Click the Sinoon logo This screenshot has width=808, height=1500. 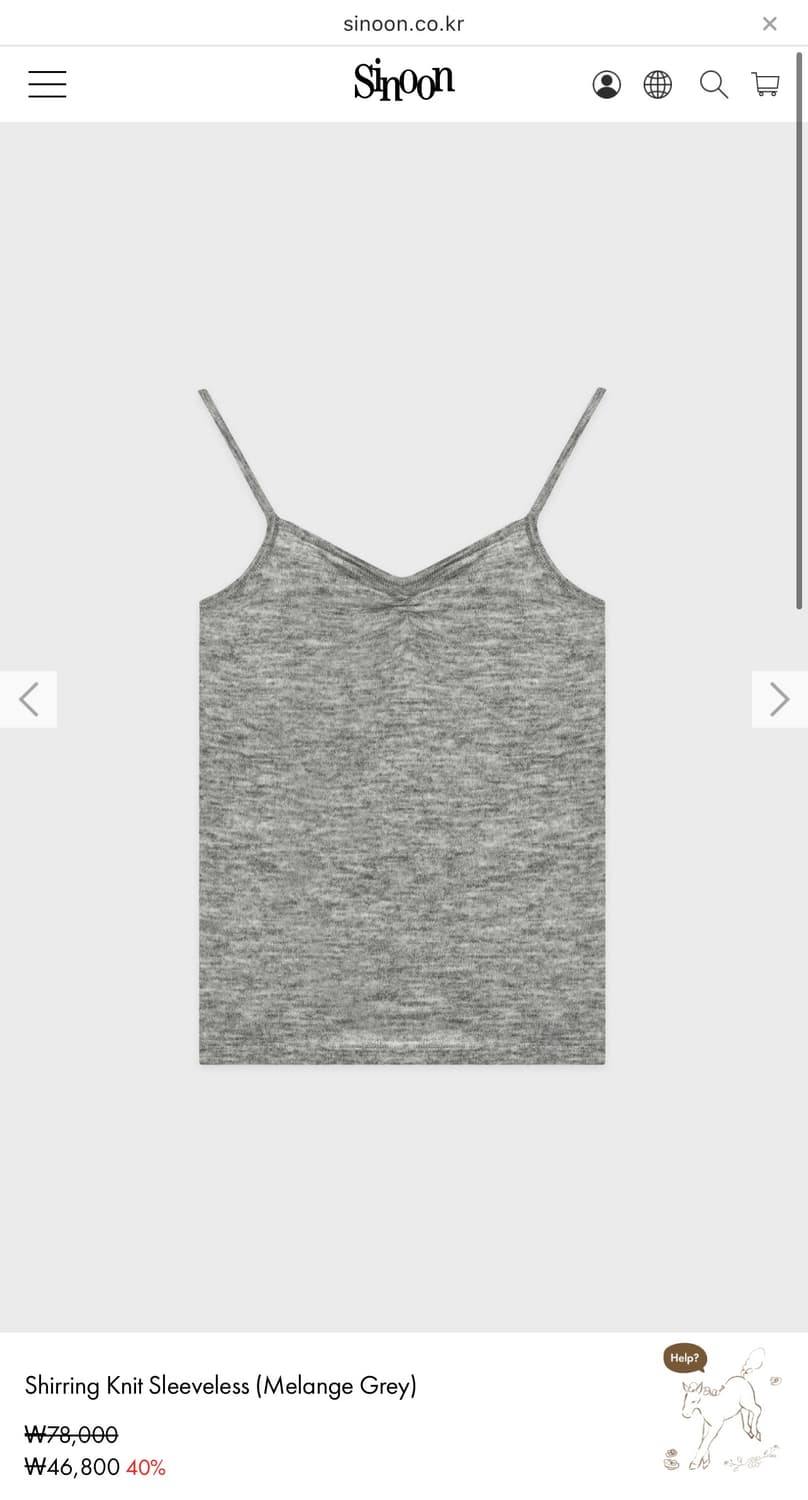point(403,82)
